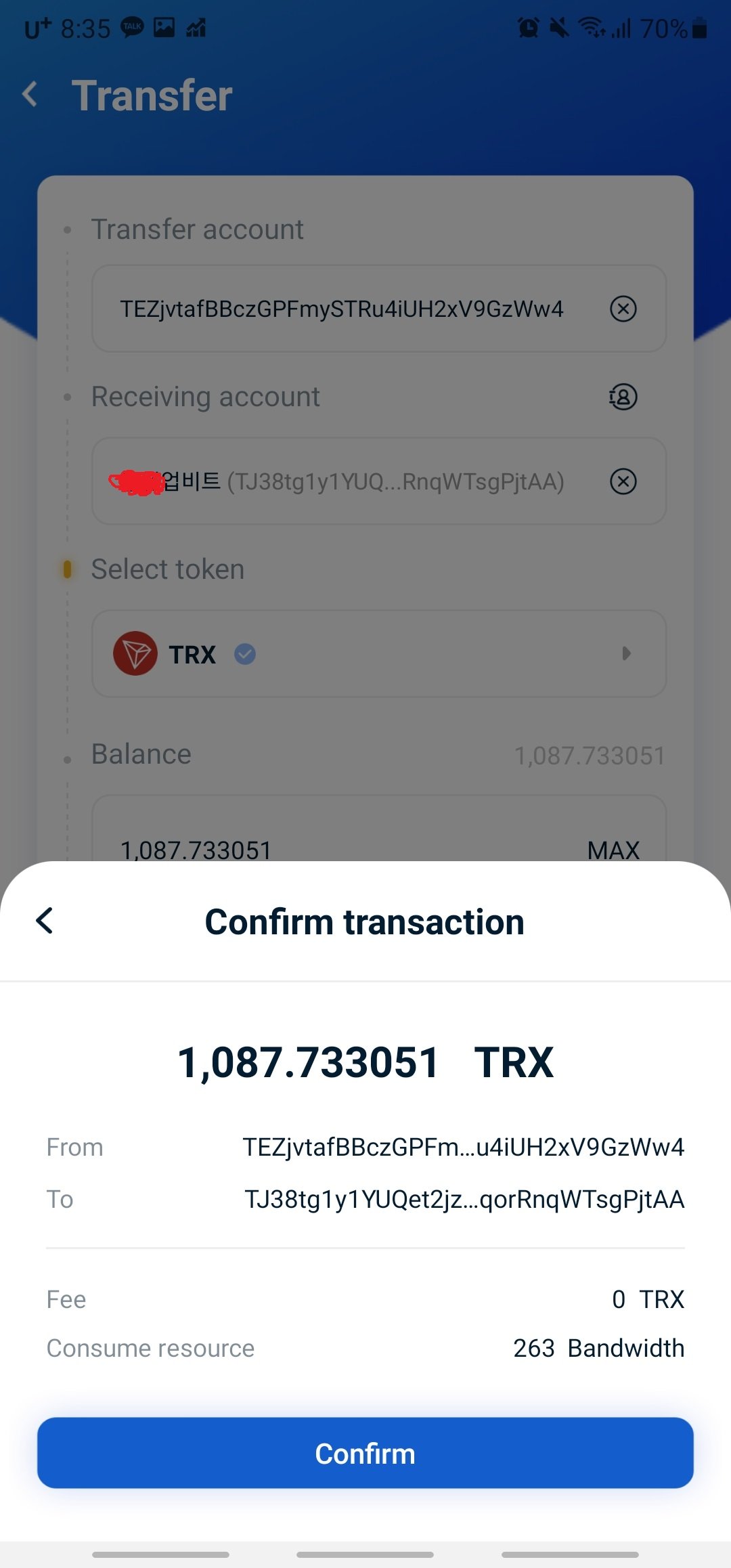
Task: Go back from the Confirm transaction sheet
Action: pos(45,921)
